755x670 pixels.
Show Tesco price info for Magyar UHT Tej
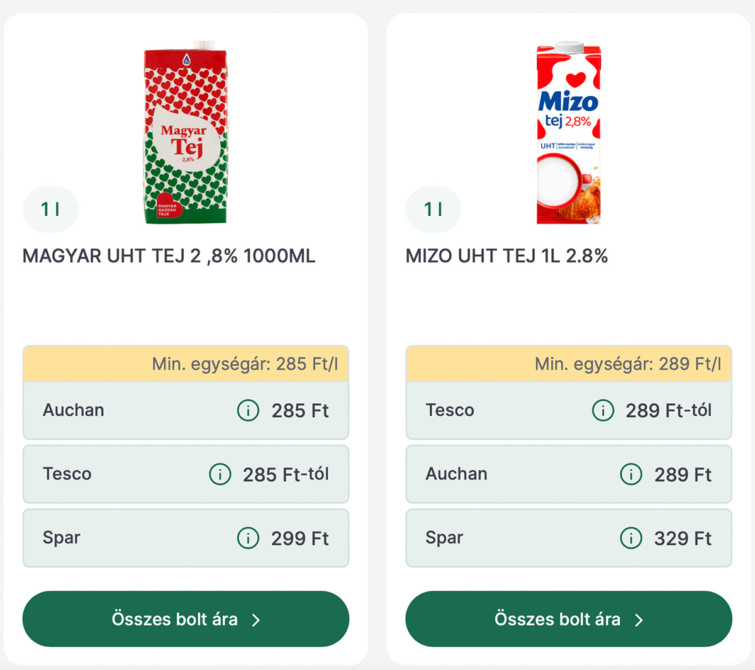tap(219, 474)
